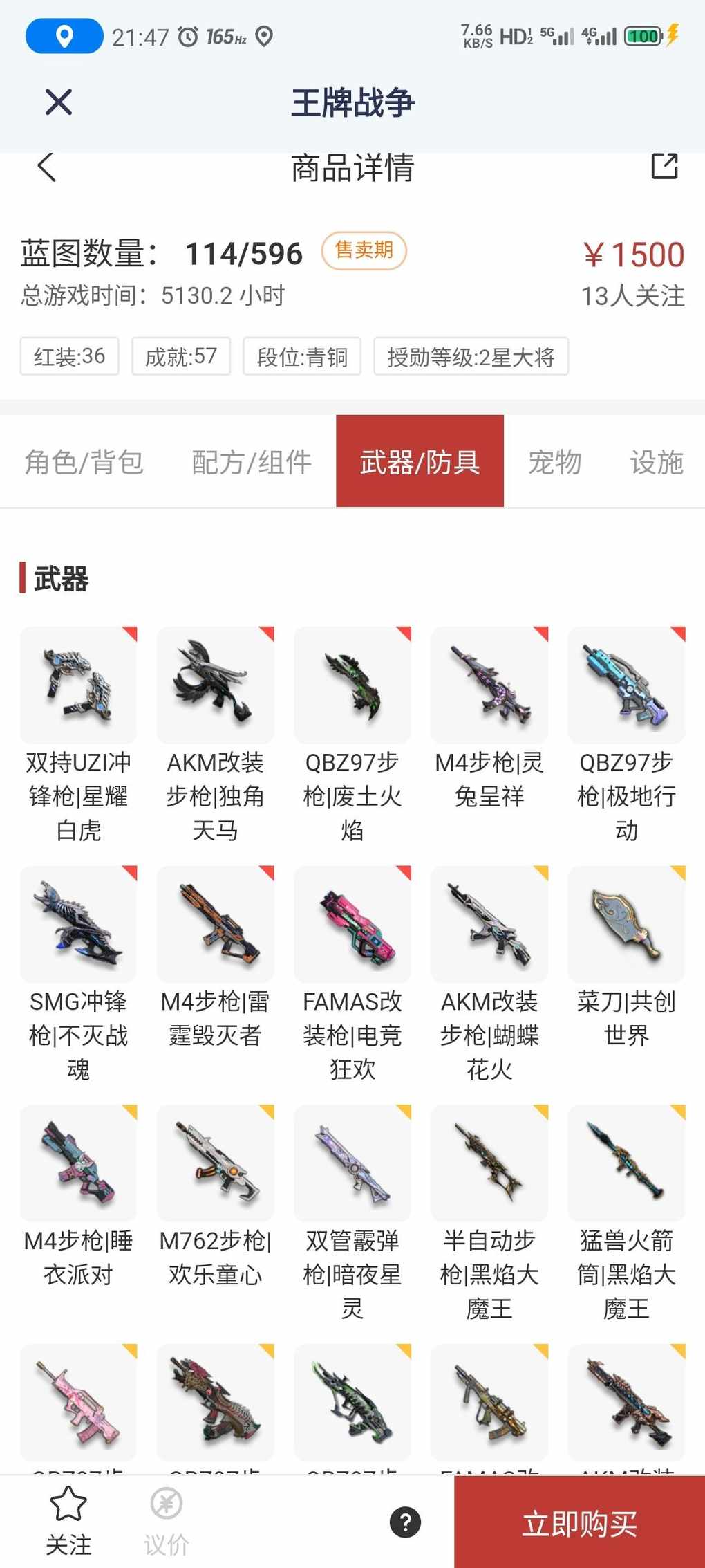This screenshot has width=705, height=1568.
Task: Open the 设施 tab
Action: point(657,462)
